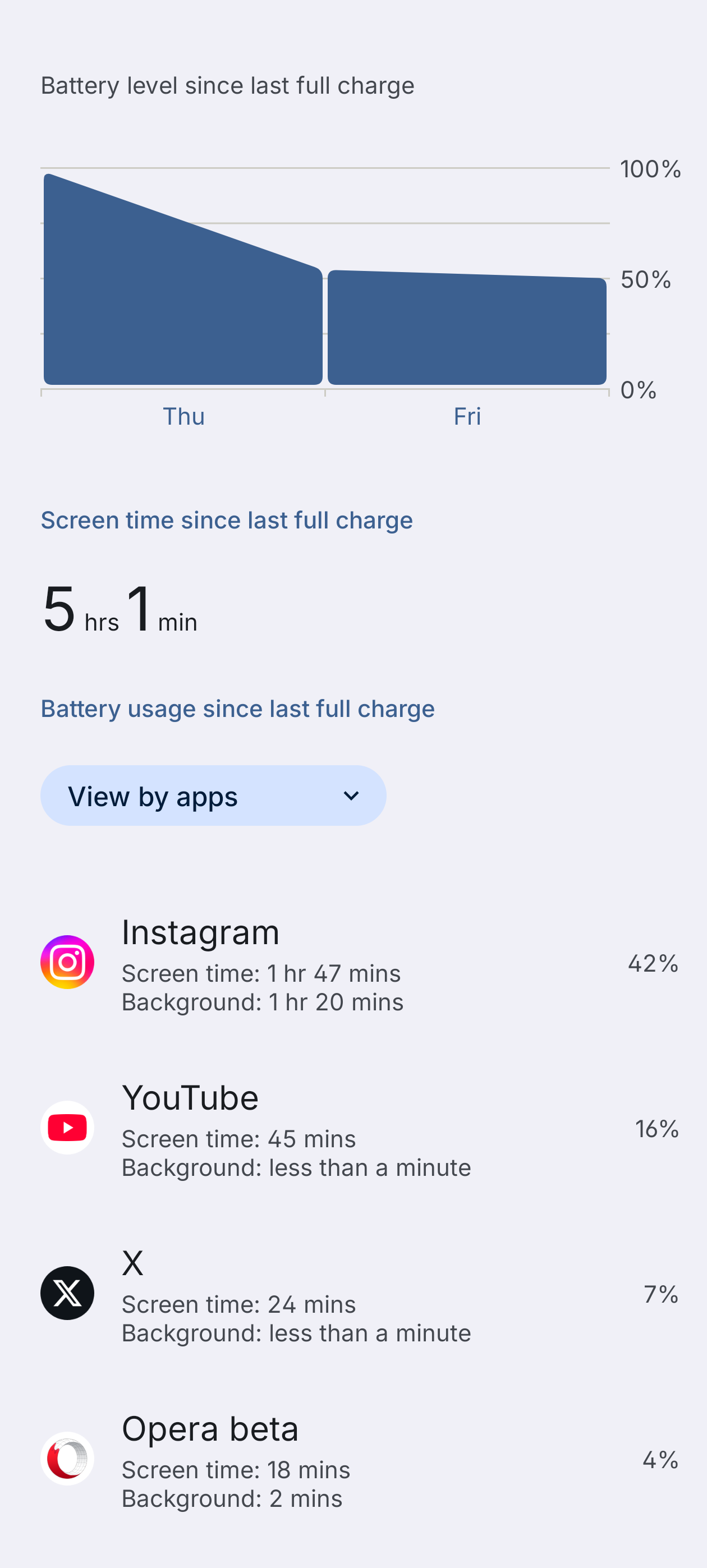Screen dimensions: 707x1568
Task: Open YouTube battery usage details
Action: [353, 1128]
